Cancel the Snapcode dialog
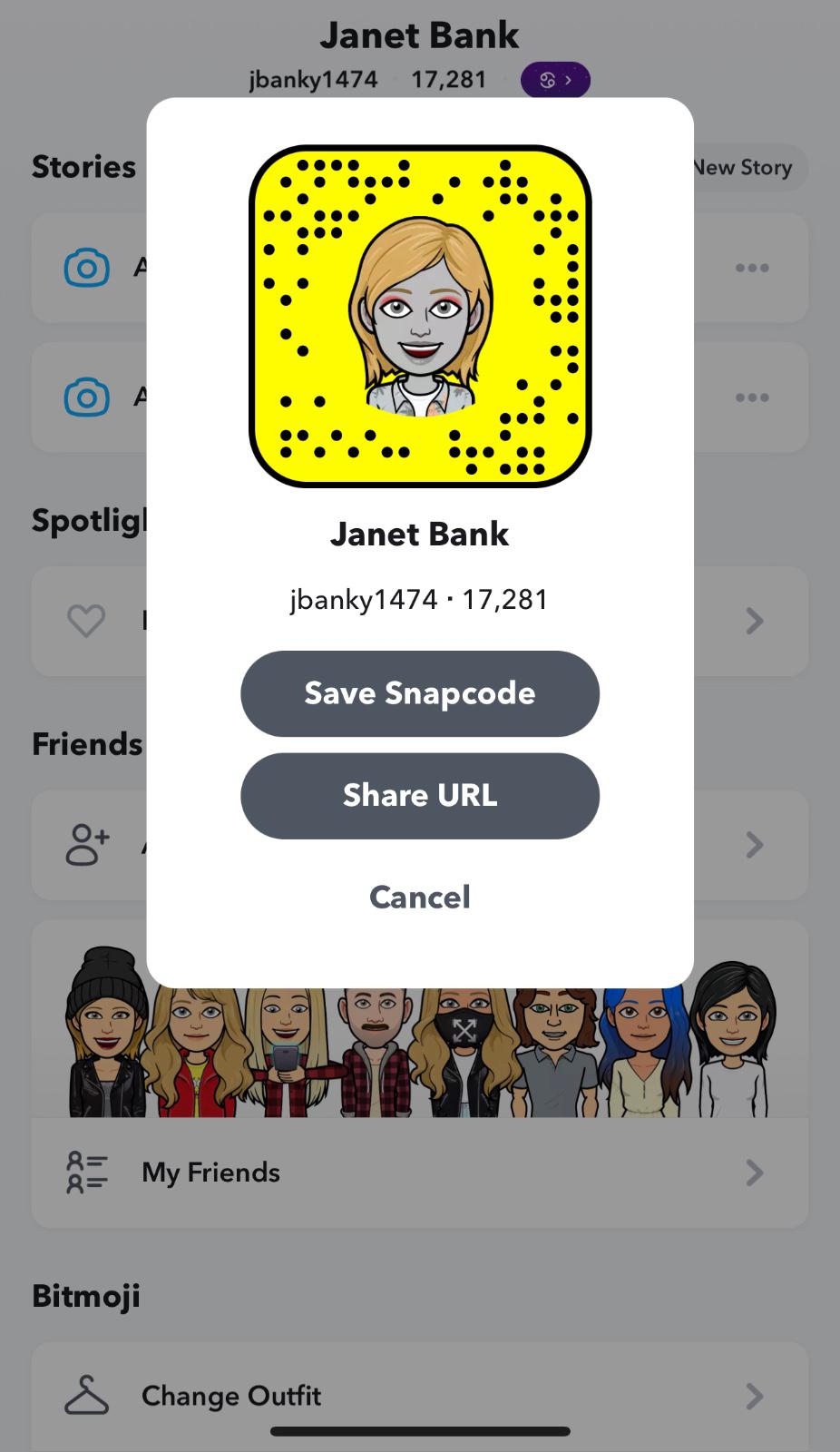This screenshot has width=840, height=1452. tap(419, 897)
